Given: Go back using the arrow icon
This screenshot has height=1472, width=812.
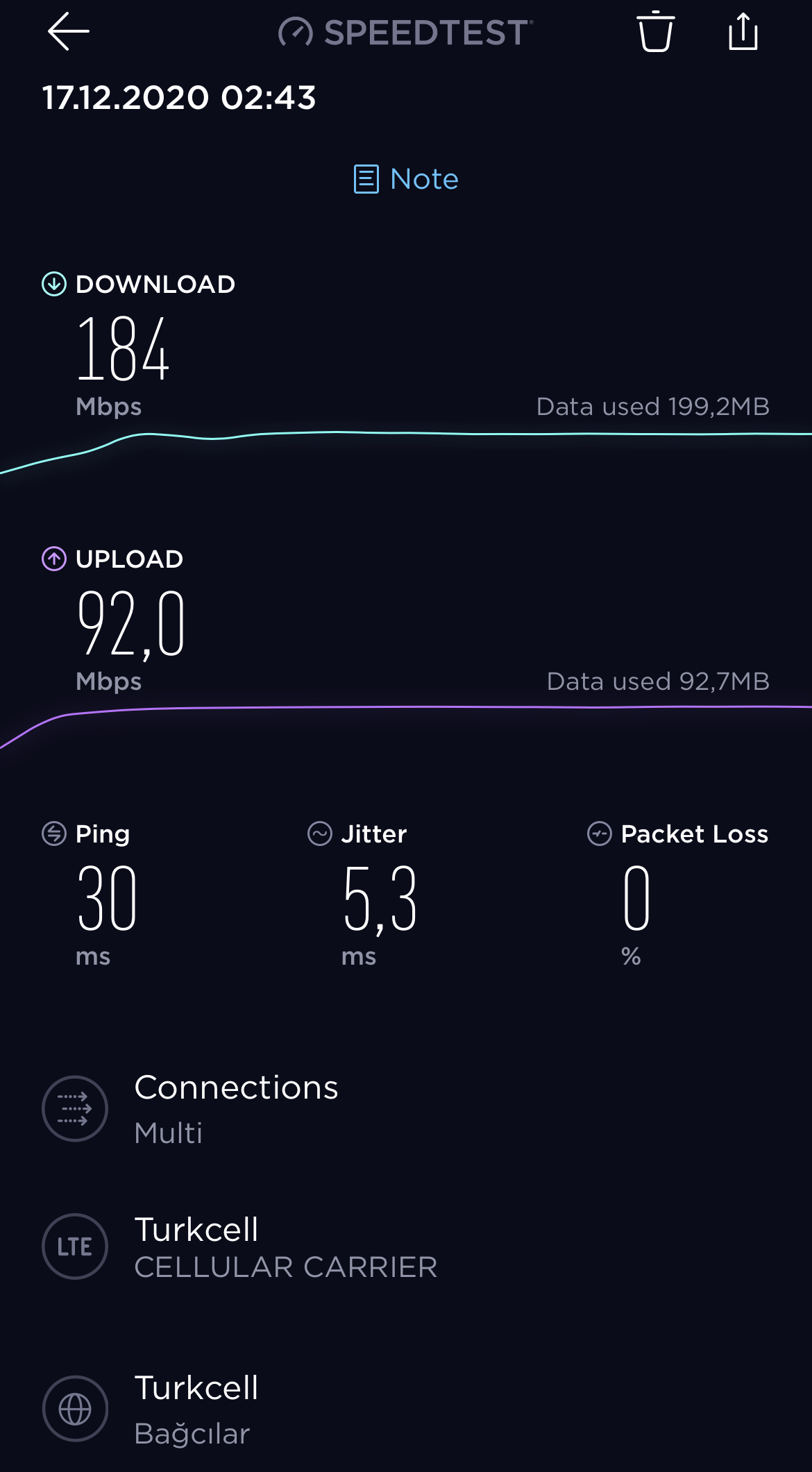Looking at the screenshot, I should [68, 31].
